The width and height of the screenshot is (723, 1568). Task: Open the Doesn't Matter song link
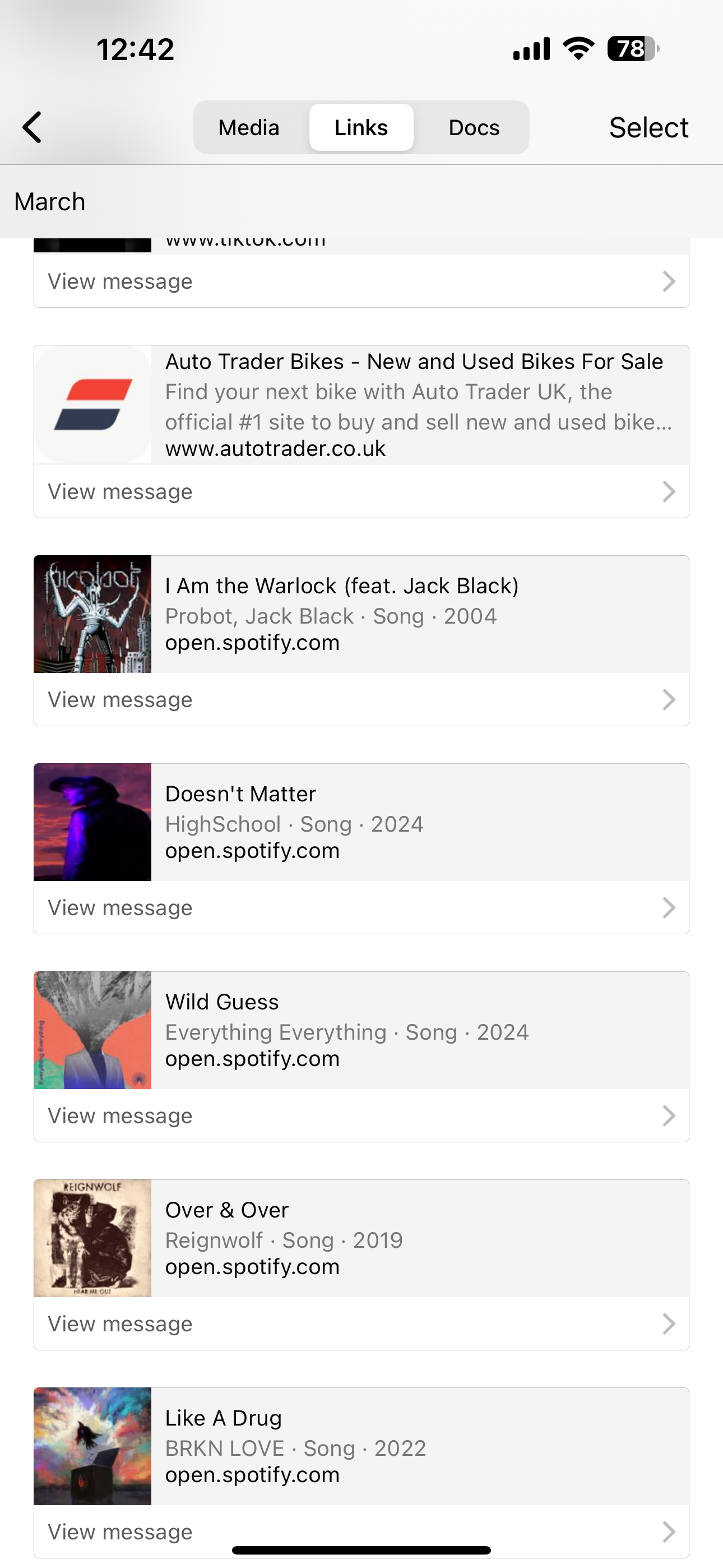[361, 822]
